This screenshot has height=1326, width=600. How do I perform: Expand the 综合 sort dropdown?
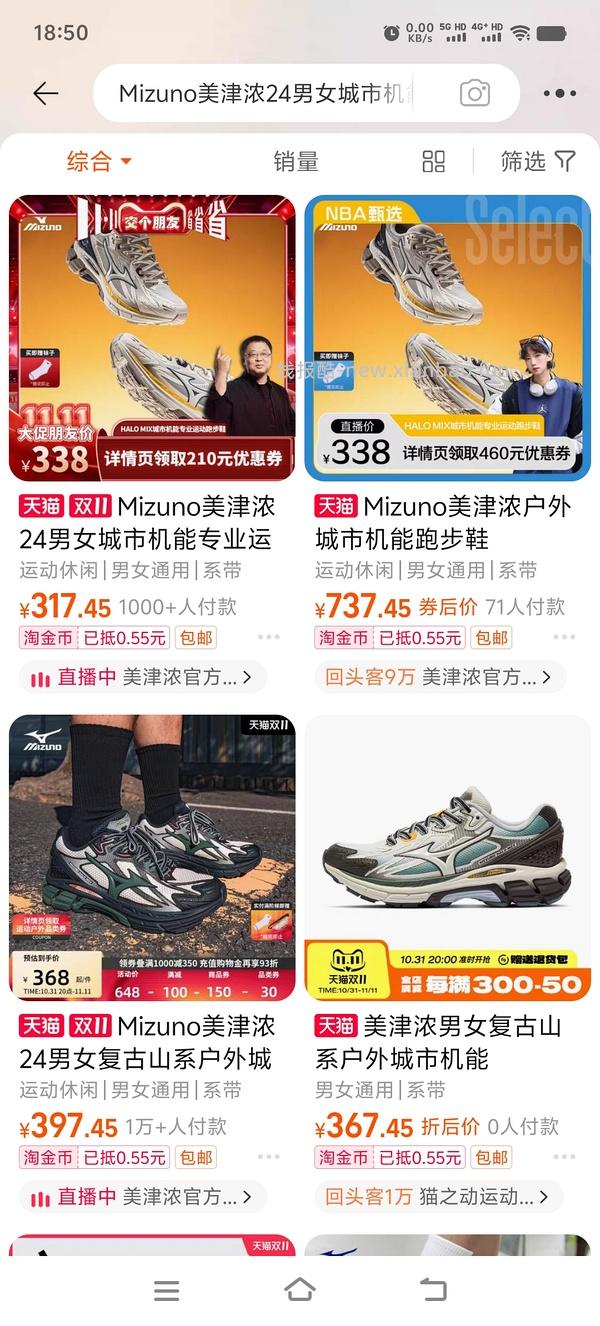point(99,161)
